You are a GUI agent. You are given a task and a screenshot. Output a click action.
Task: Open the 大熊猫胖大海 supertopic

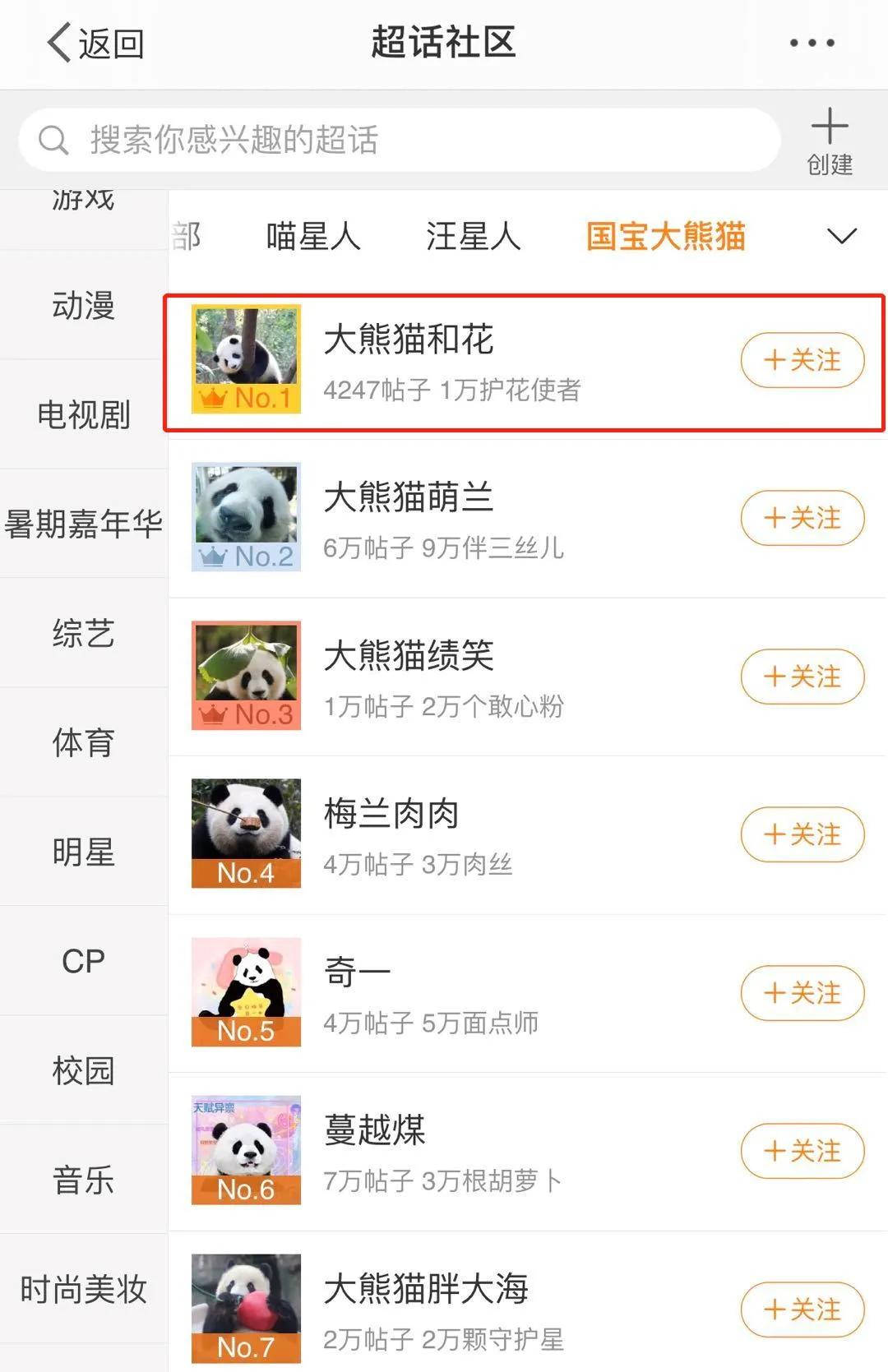pos(428,1289)
